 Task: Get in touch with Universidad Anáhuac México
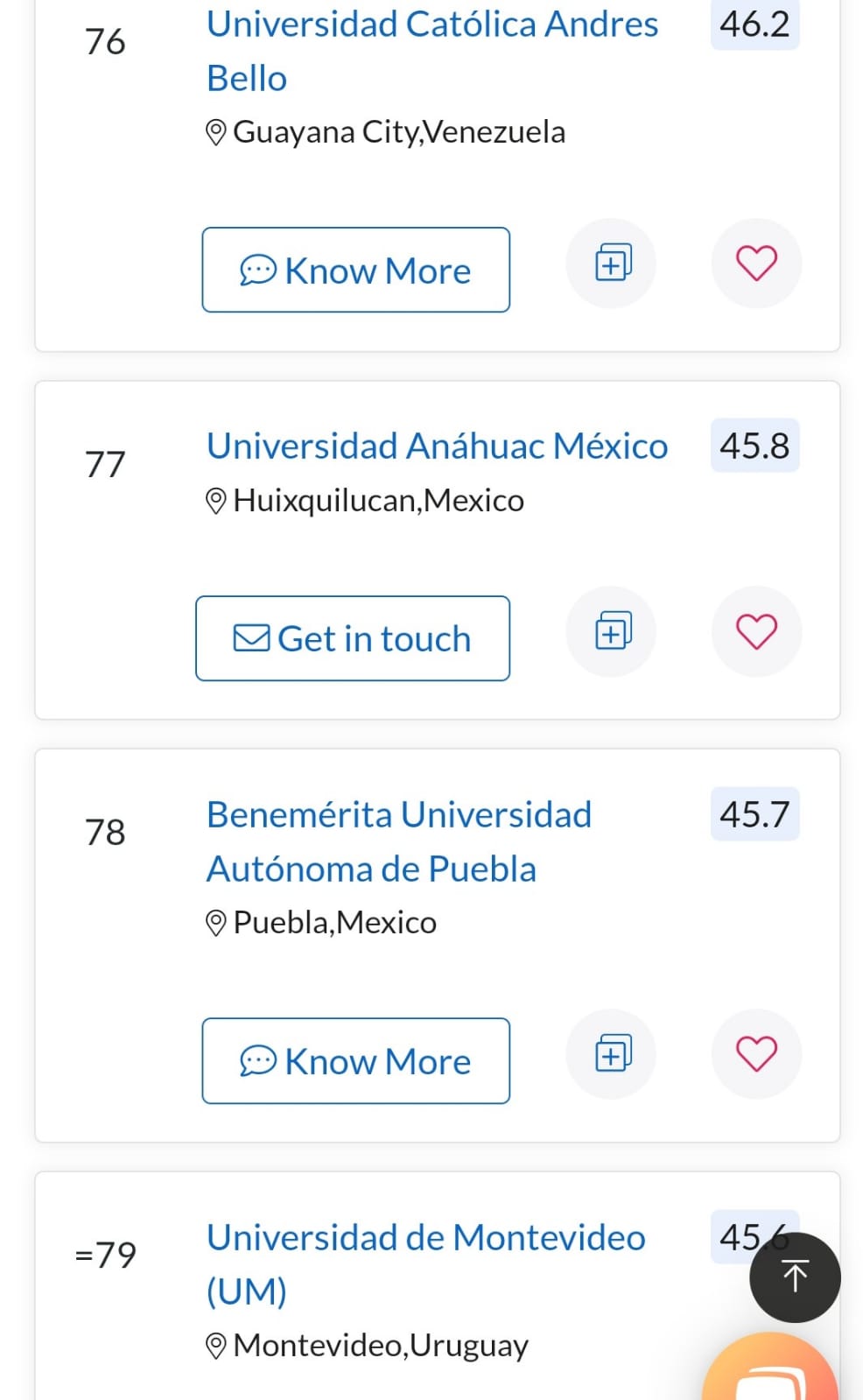tap(353, 639)
